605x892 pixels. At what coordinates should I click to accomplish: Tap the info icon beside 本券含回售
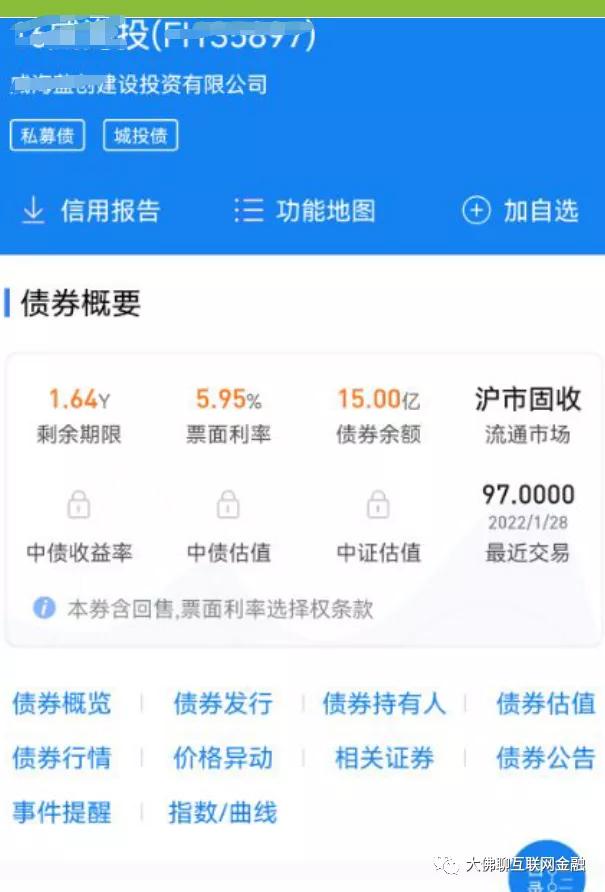[44, 607]
